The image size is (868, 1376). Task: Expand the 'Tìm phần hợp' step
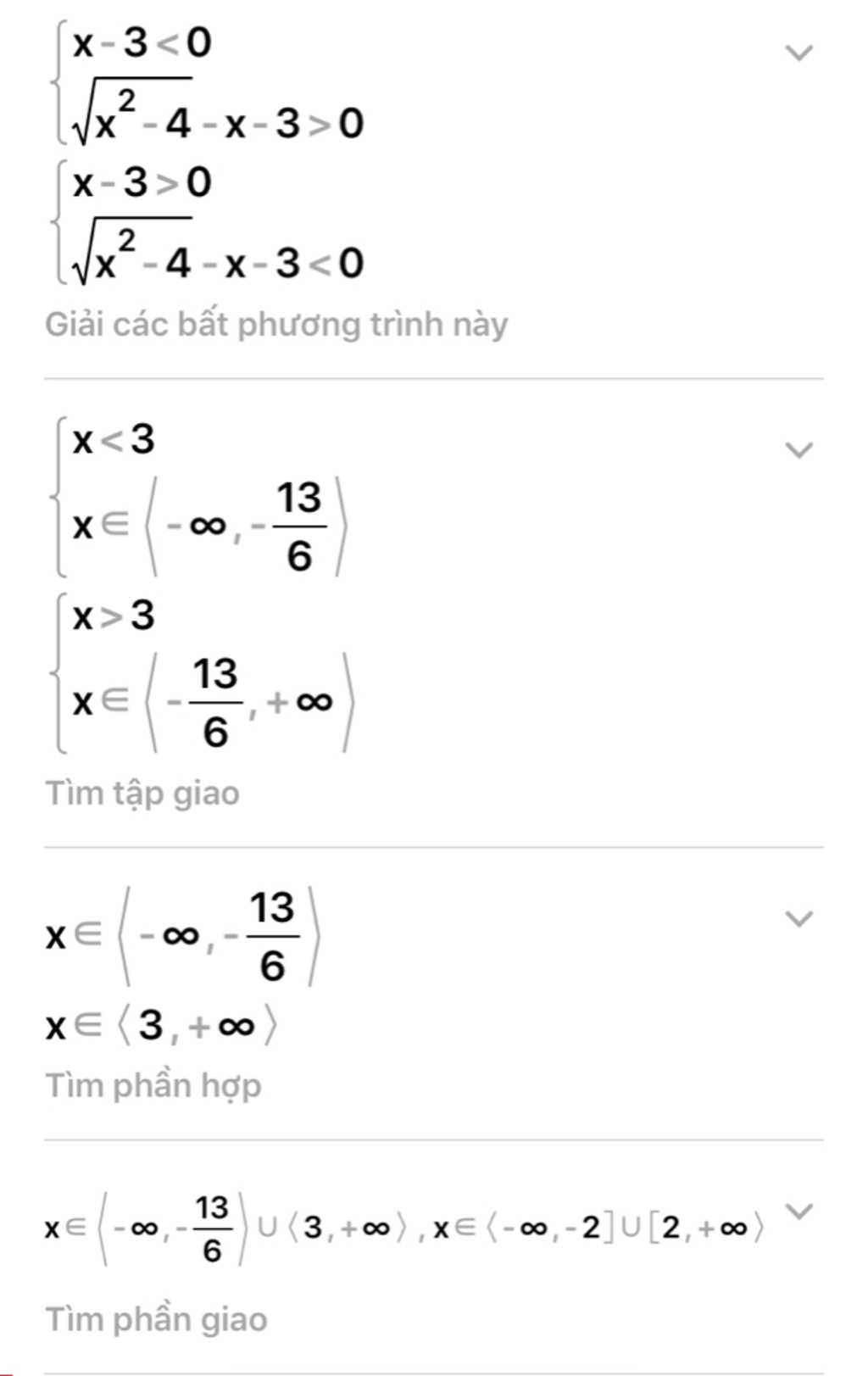click(x=798, y=918)
